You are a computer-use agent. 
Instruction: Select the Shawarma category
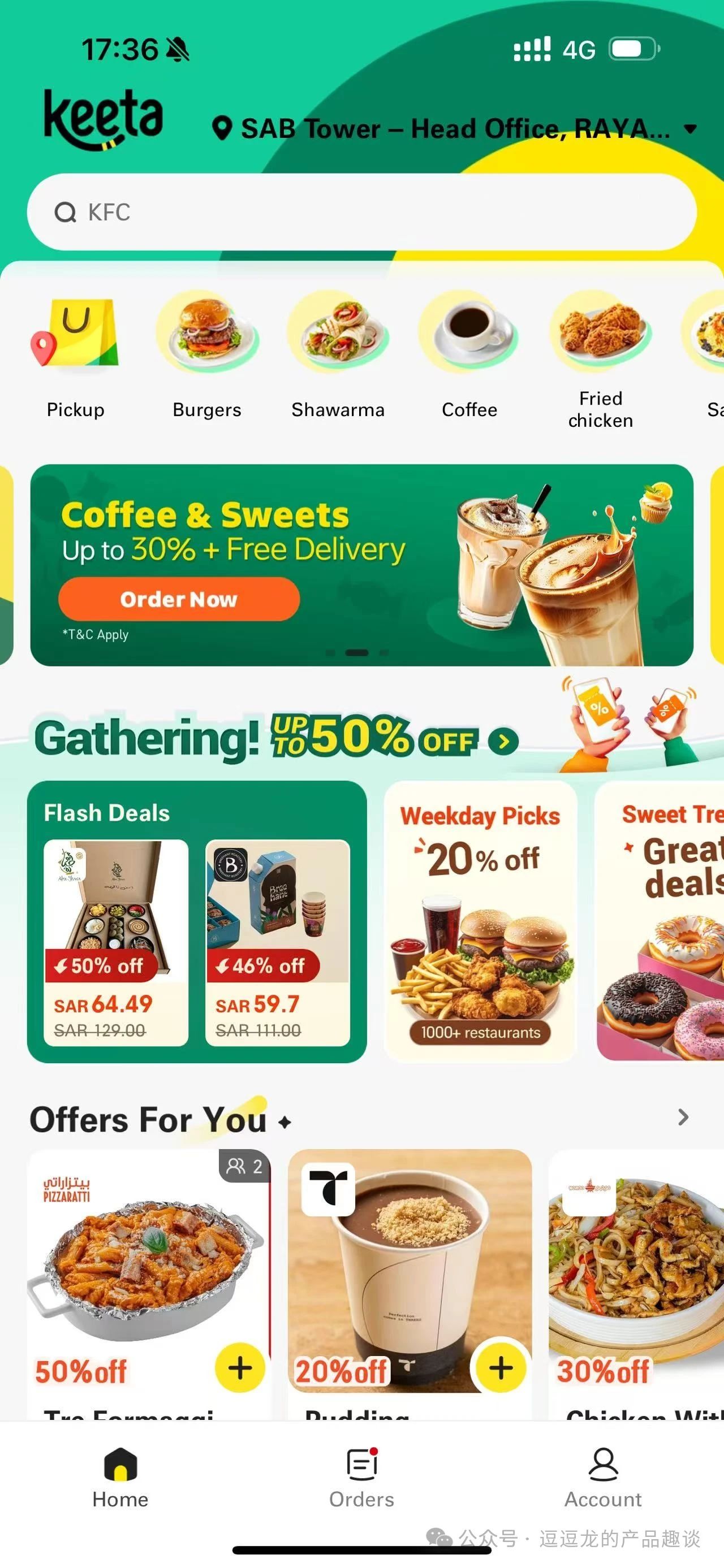[x=338, y=356]
